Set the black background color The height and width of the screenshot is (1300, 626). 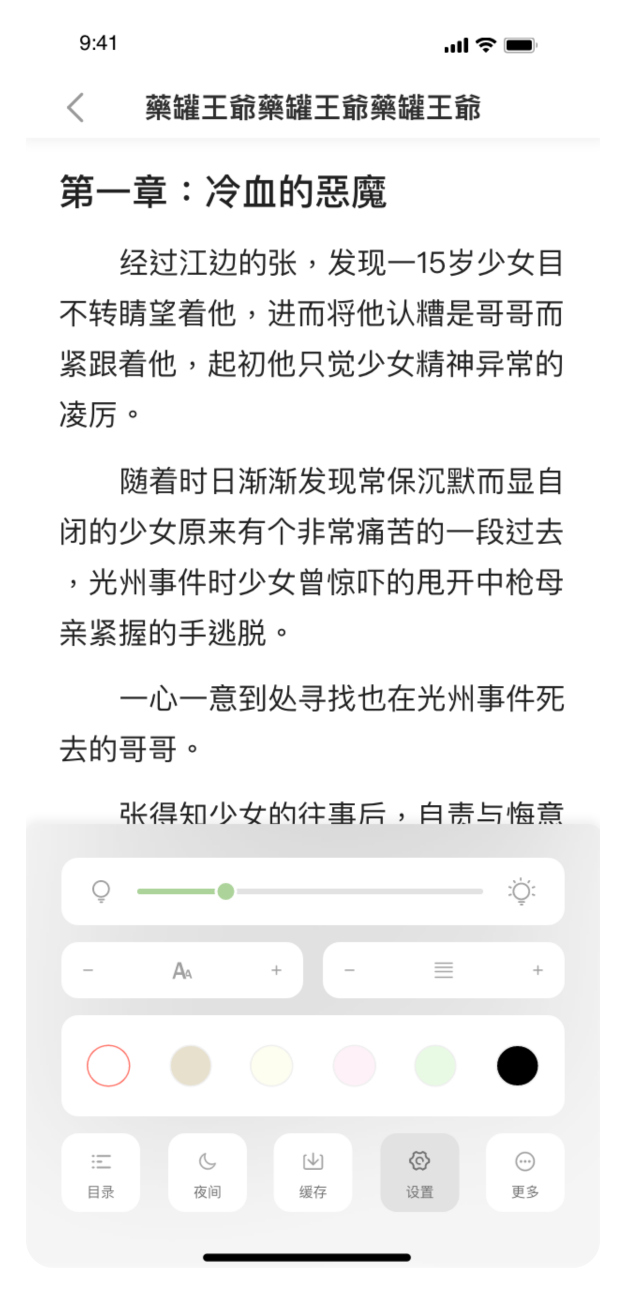517,1065
